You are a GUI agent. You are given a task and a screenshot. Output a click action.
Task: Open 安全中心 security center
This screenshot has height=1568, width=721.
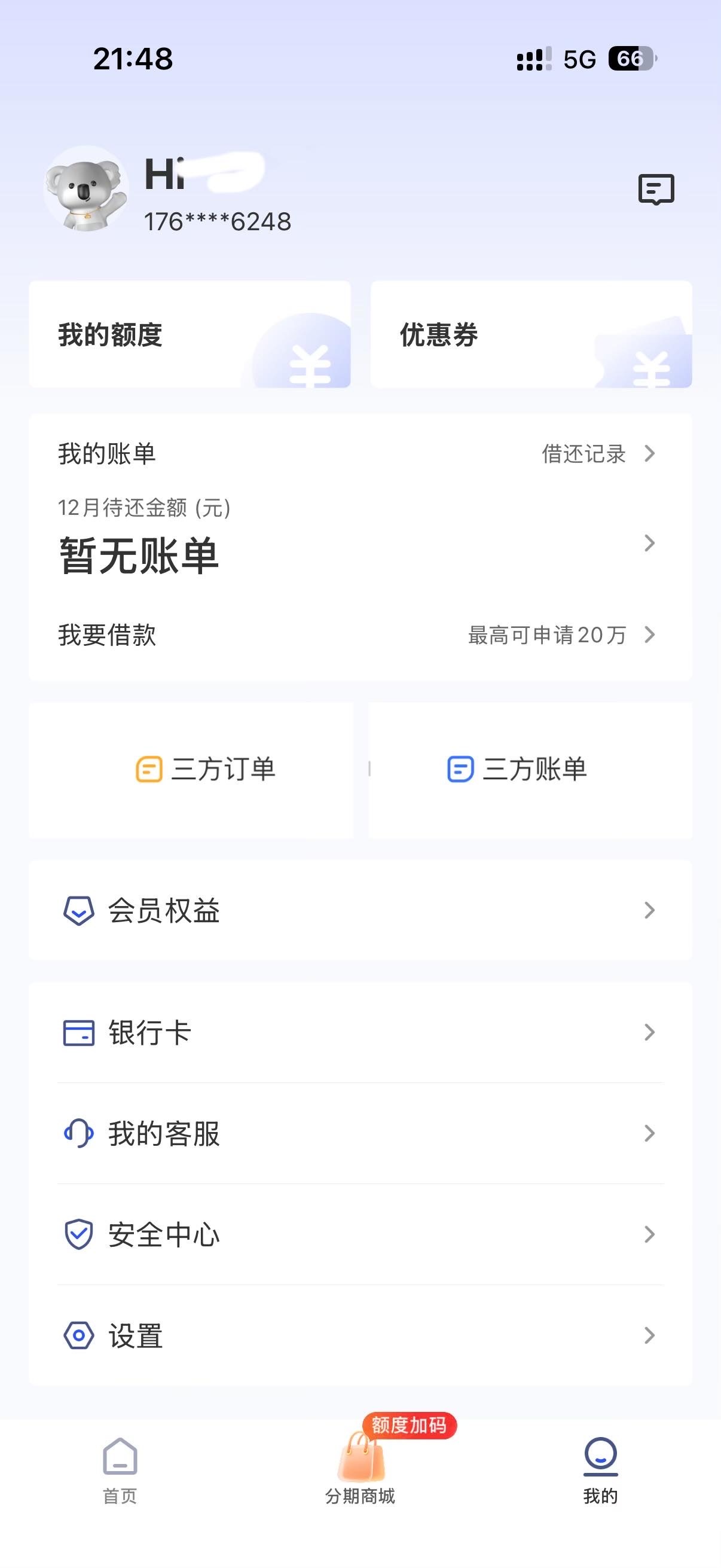(359, 1234)
